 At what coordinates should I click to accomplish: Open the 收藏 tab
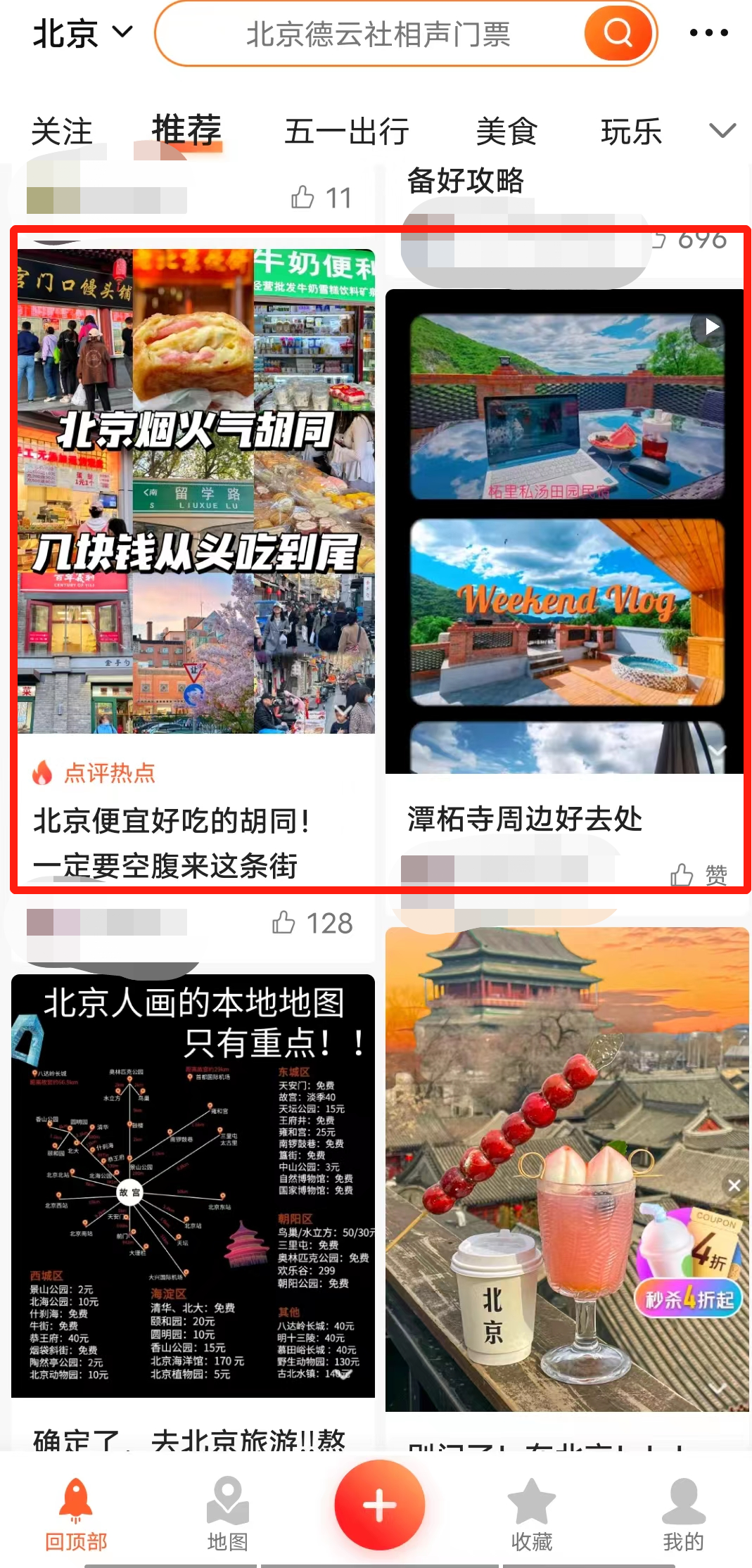(531, 1513)
